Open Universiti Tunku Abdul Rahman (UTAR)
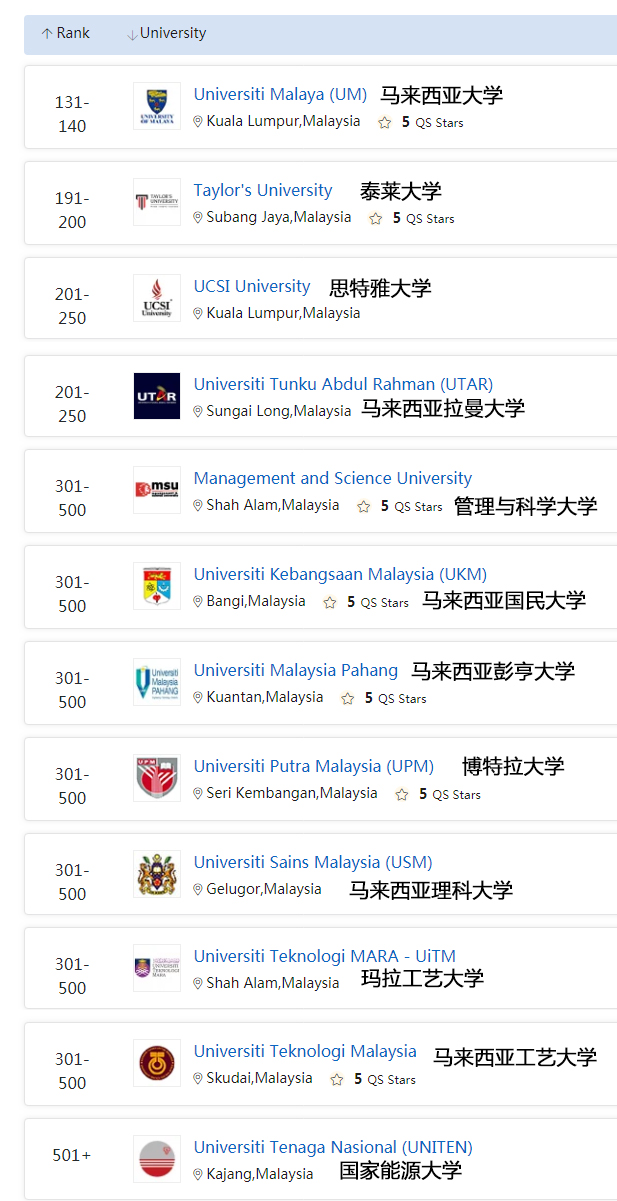Image resolution: width=617 pixels, height=1201 pixels. (x=343, y=384)
